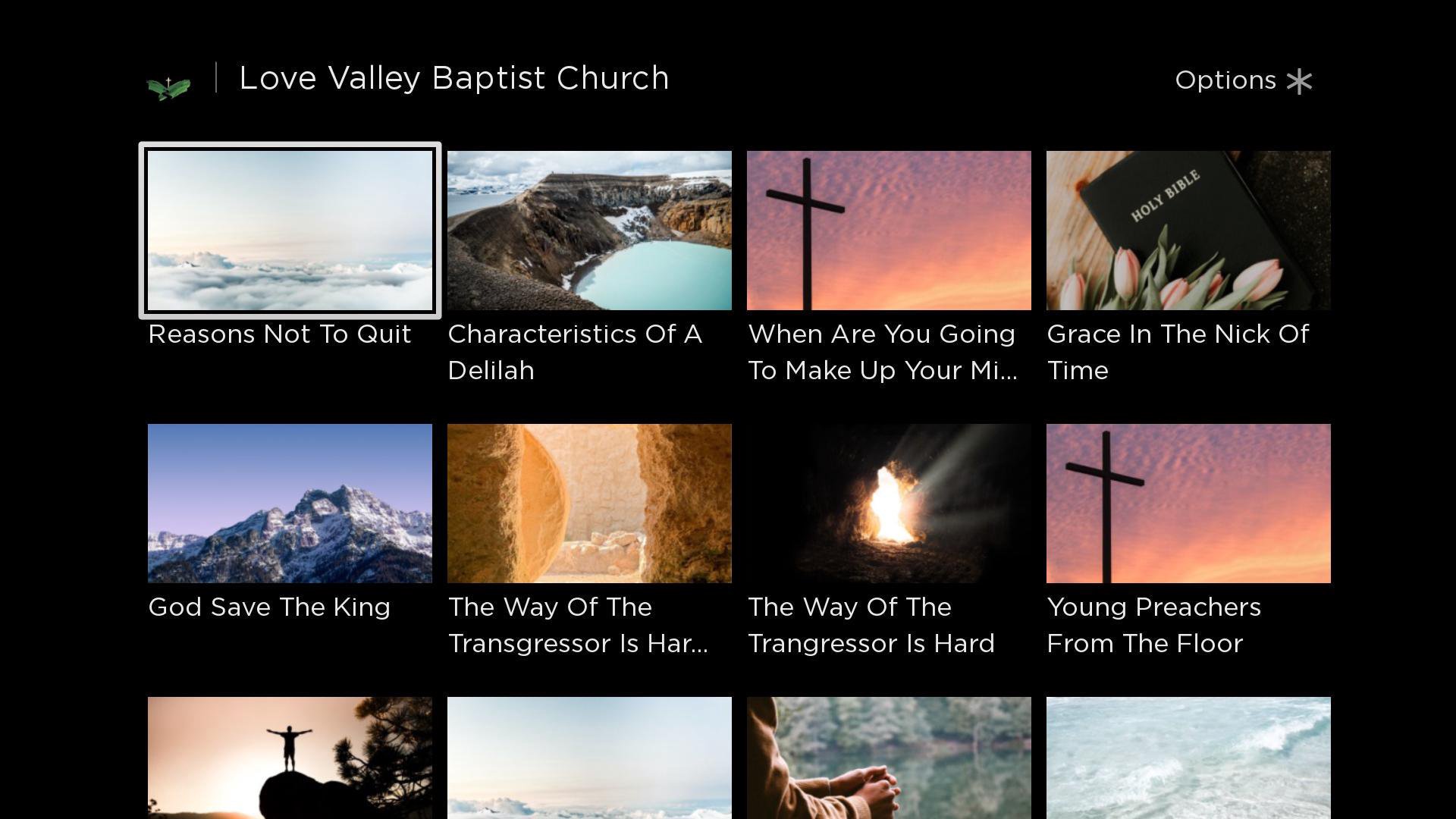This screenshot has width=1456, height=819.
Task: Play the sermon Reasons Not To Quit
Action: click(290, 231)
